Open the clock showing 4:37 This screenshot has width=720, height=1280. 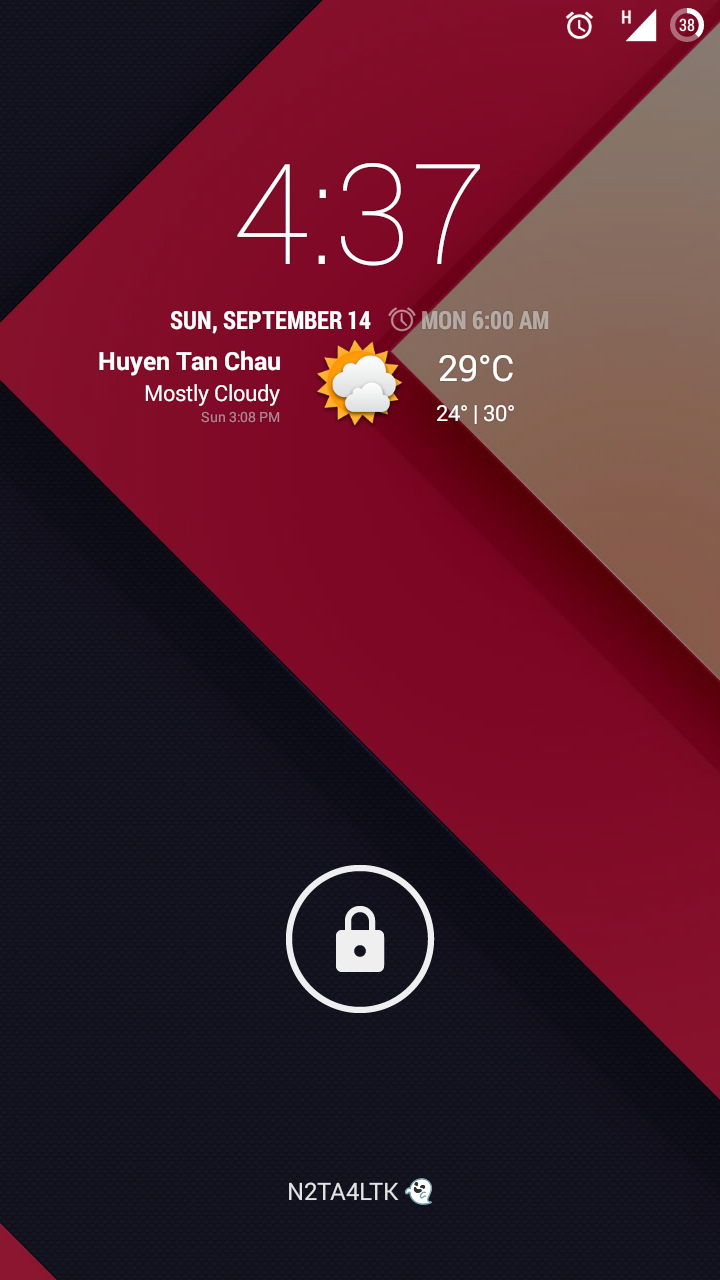point(360,213)
